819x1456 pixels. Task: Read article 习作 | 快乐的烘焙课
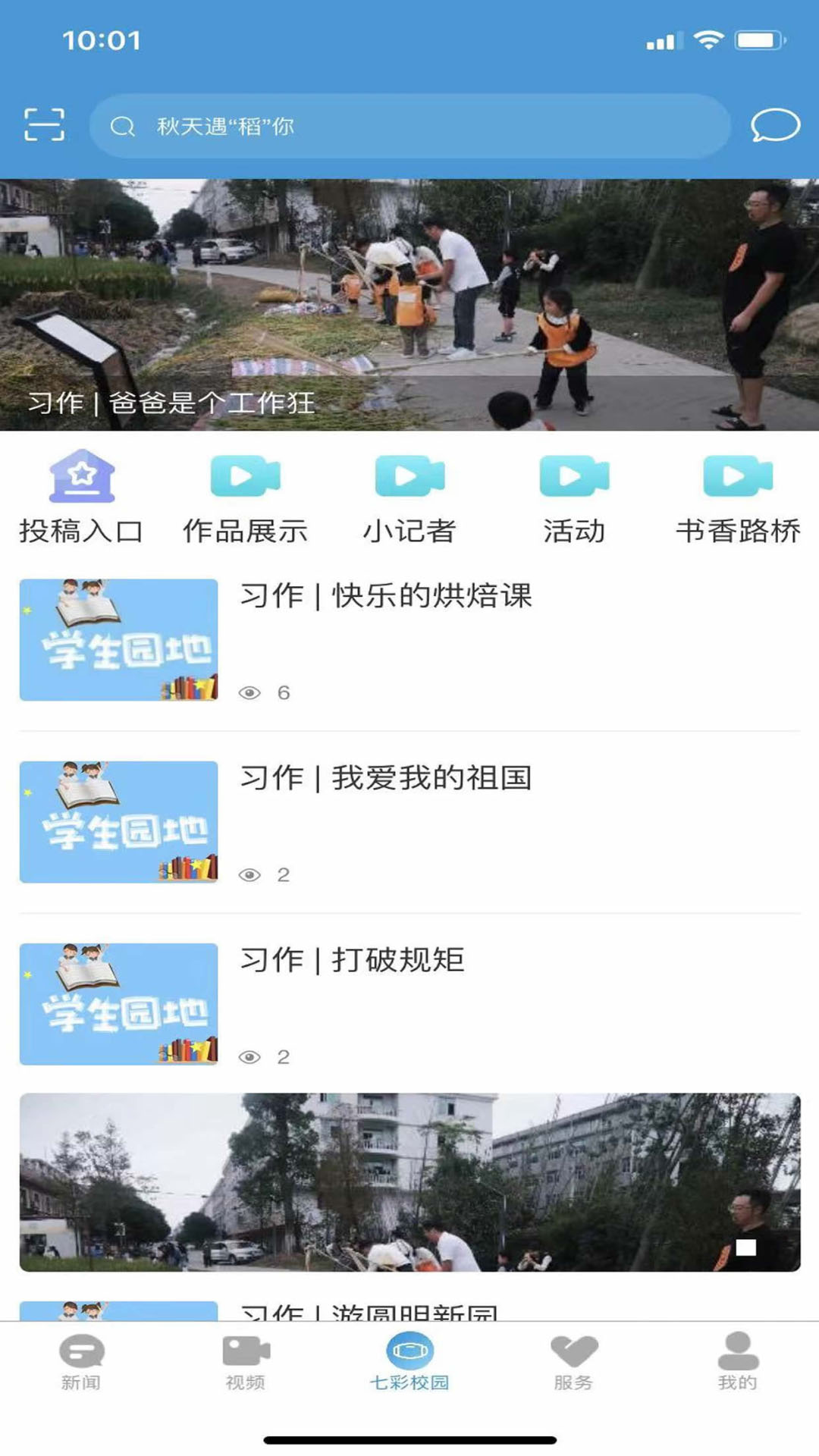tap(409, 640)
